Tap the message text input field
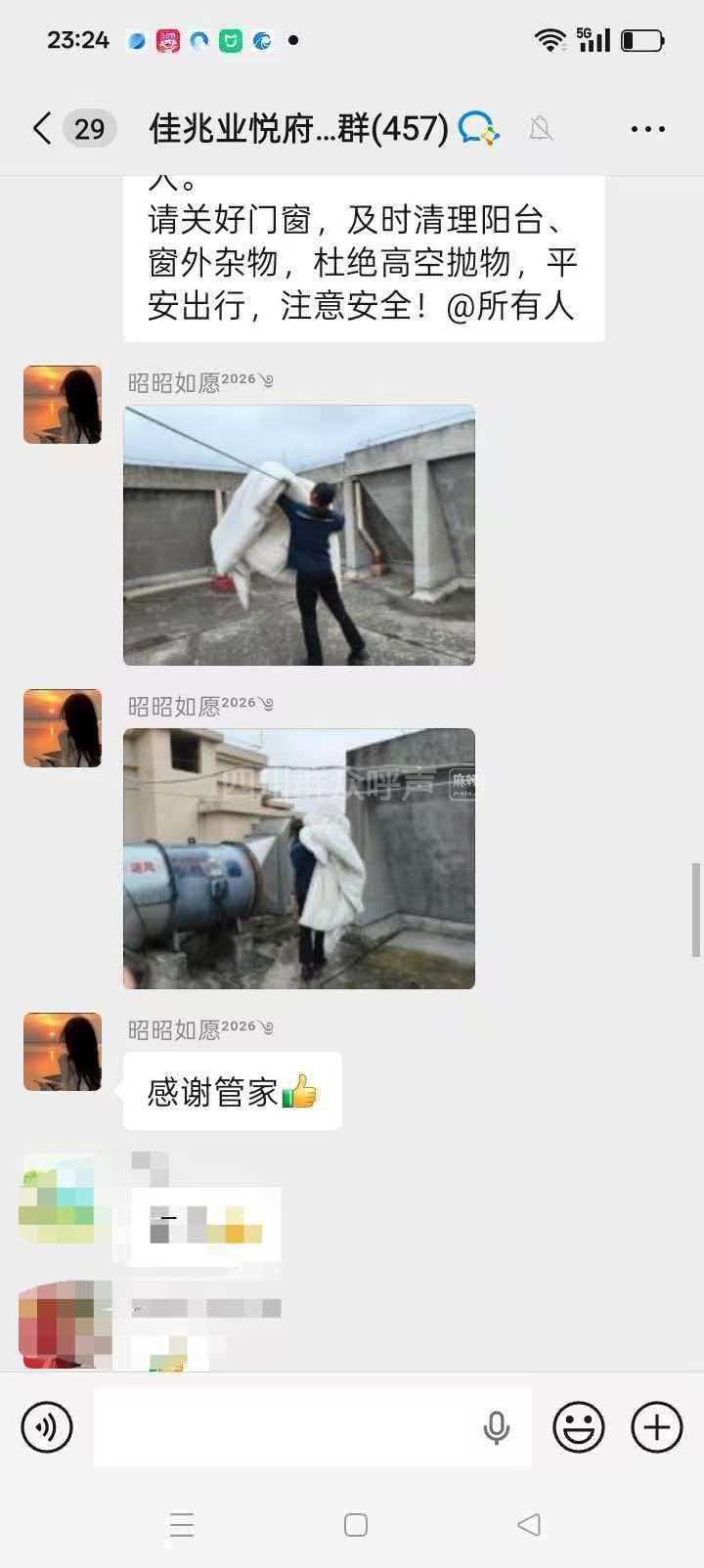 coord(284,1427)
